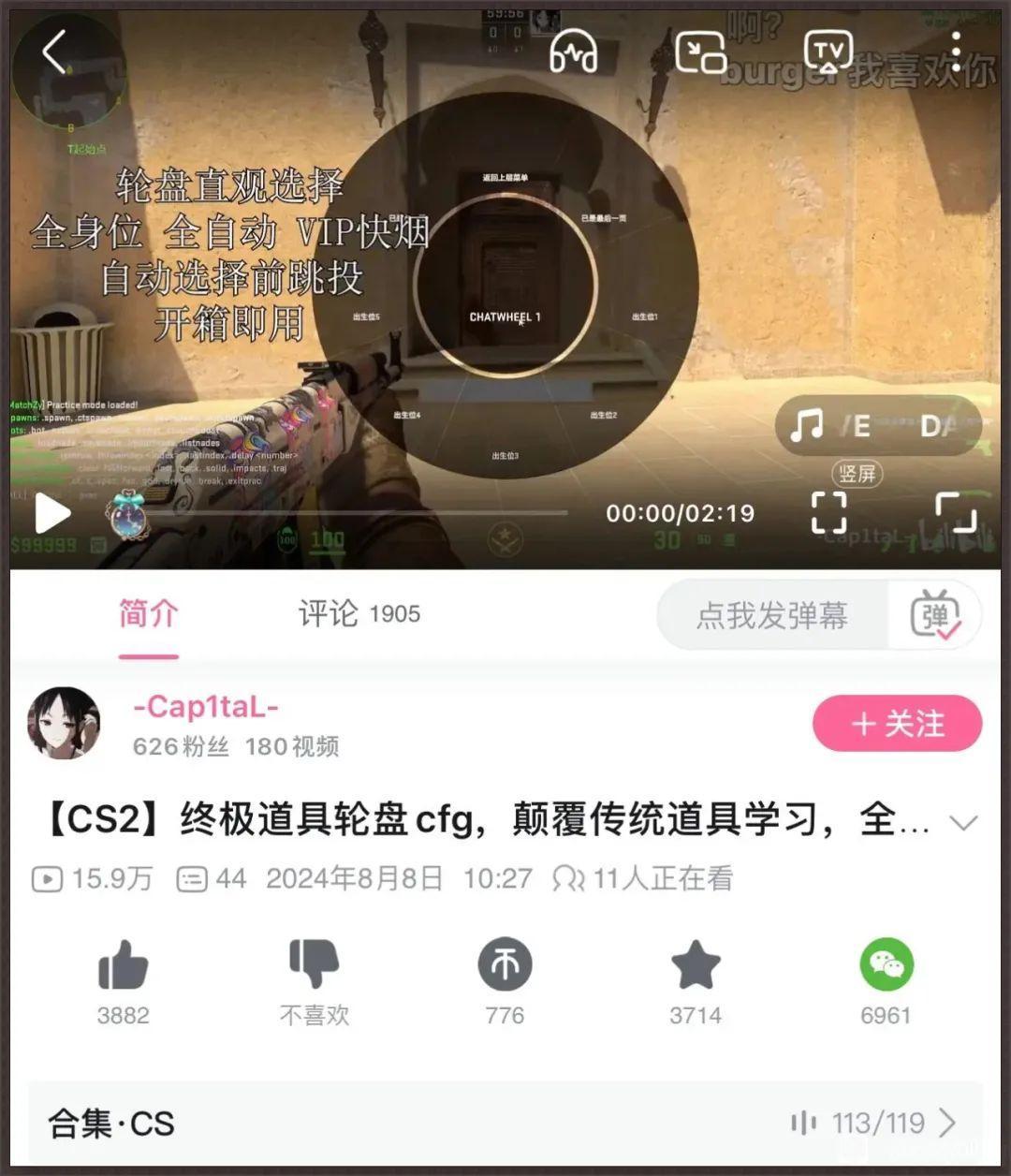Dislike this video
The image size is (1011, 1176).
click(x=315, y=966)
